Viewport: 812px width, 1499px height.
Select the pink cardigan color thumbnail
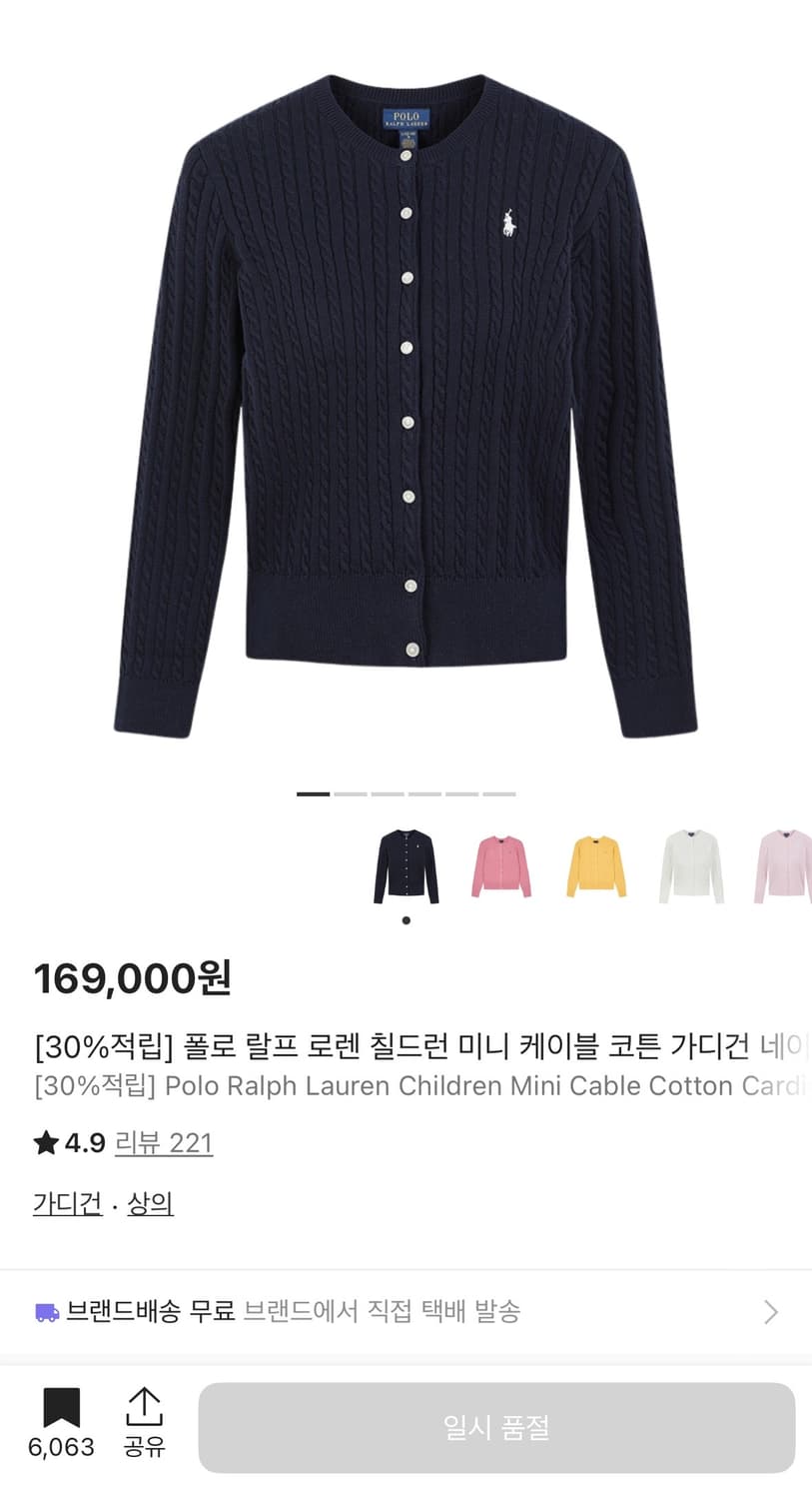pos(499,865)
